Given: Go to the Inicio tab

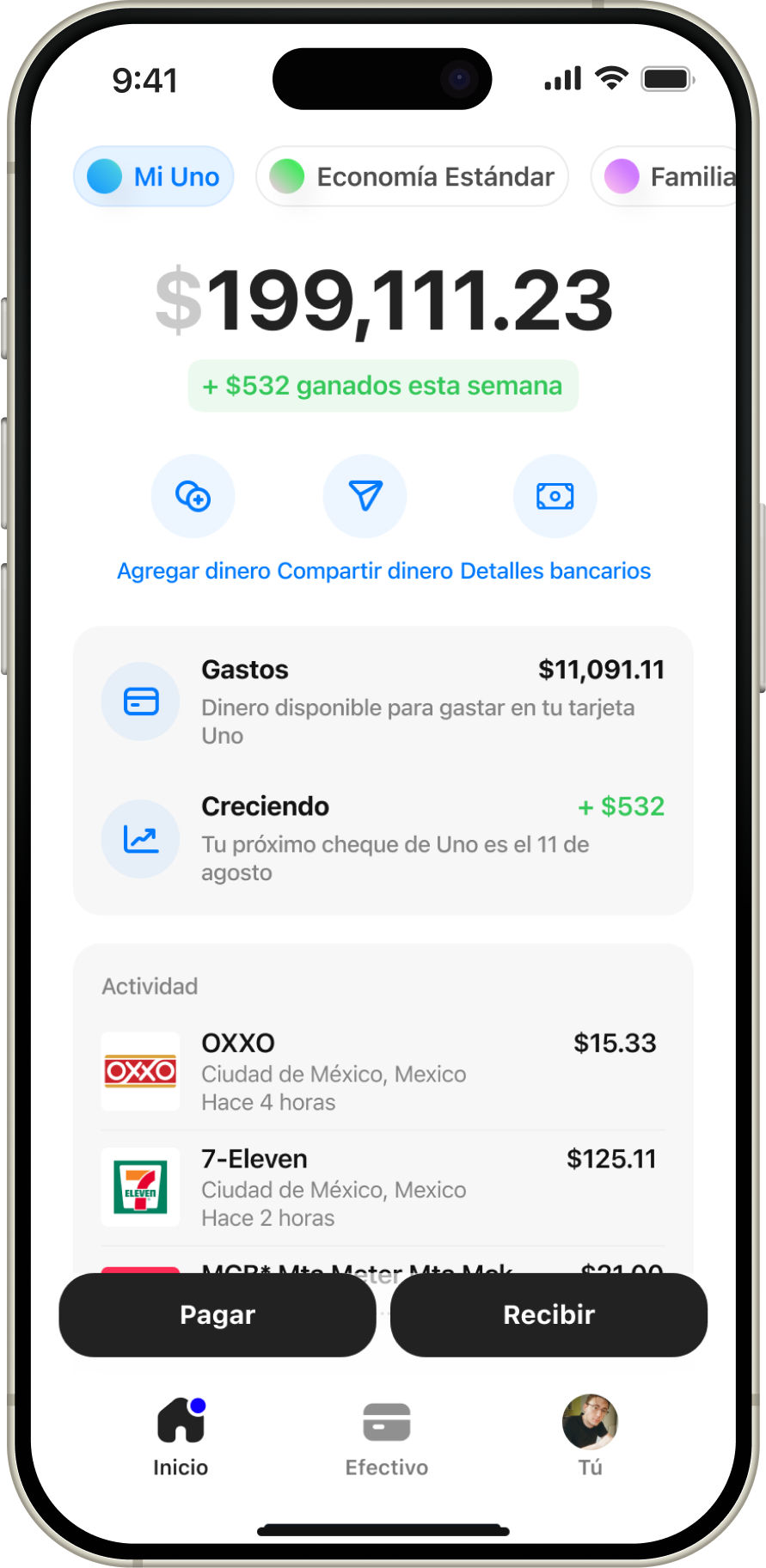Looking at the screenshot, I should click(x=181, y=1436).
